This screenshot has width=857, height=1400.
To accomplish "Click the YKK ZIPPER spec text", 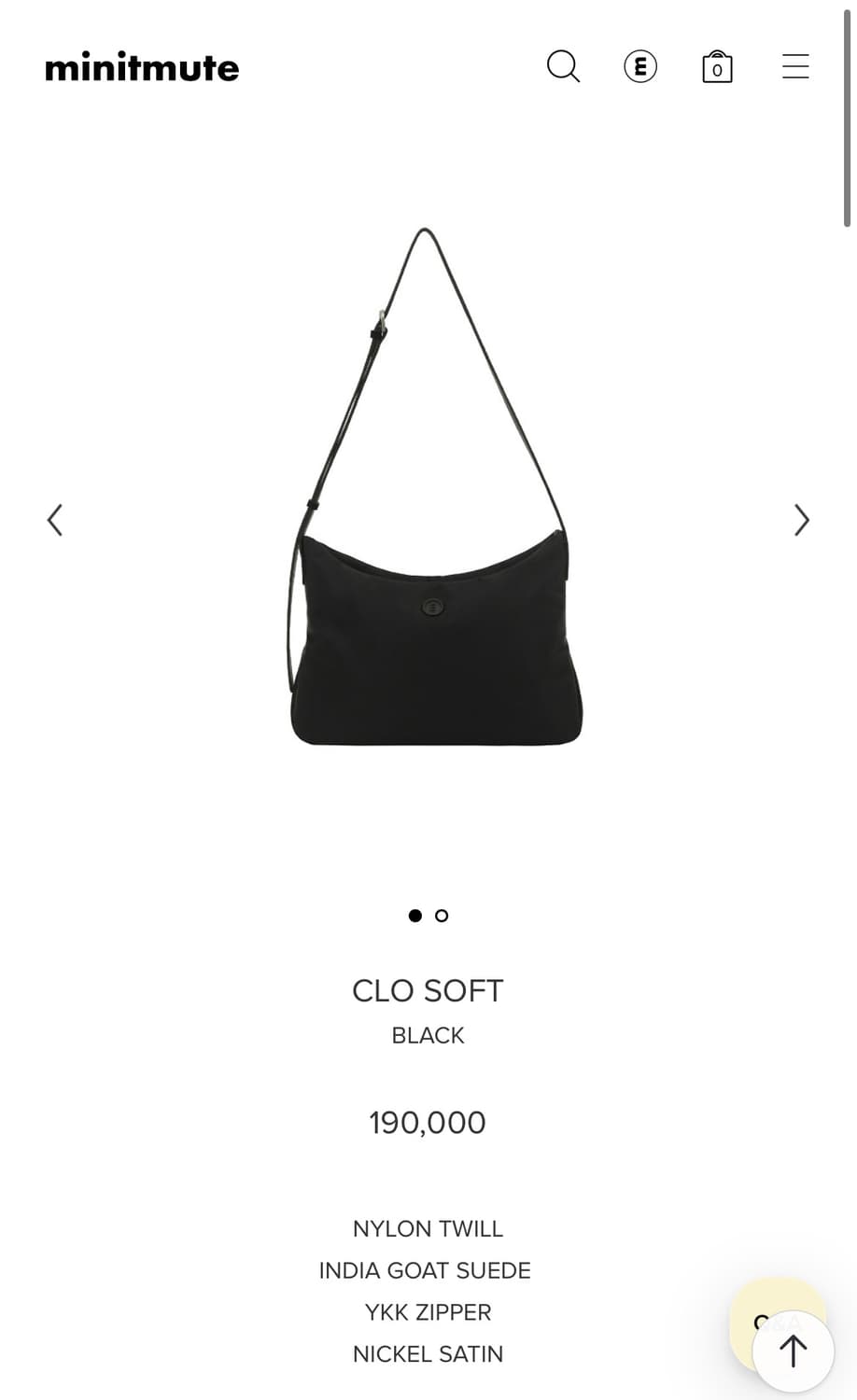I will (x=428, y=1312).
